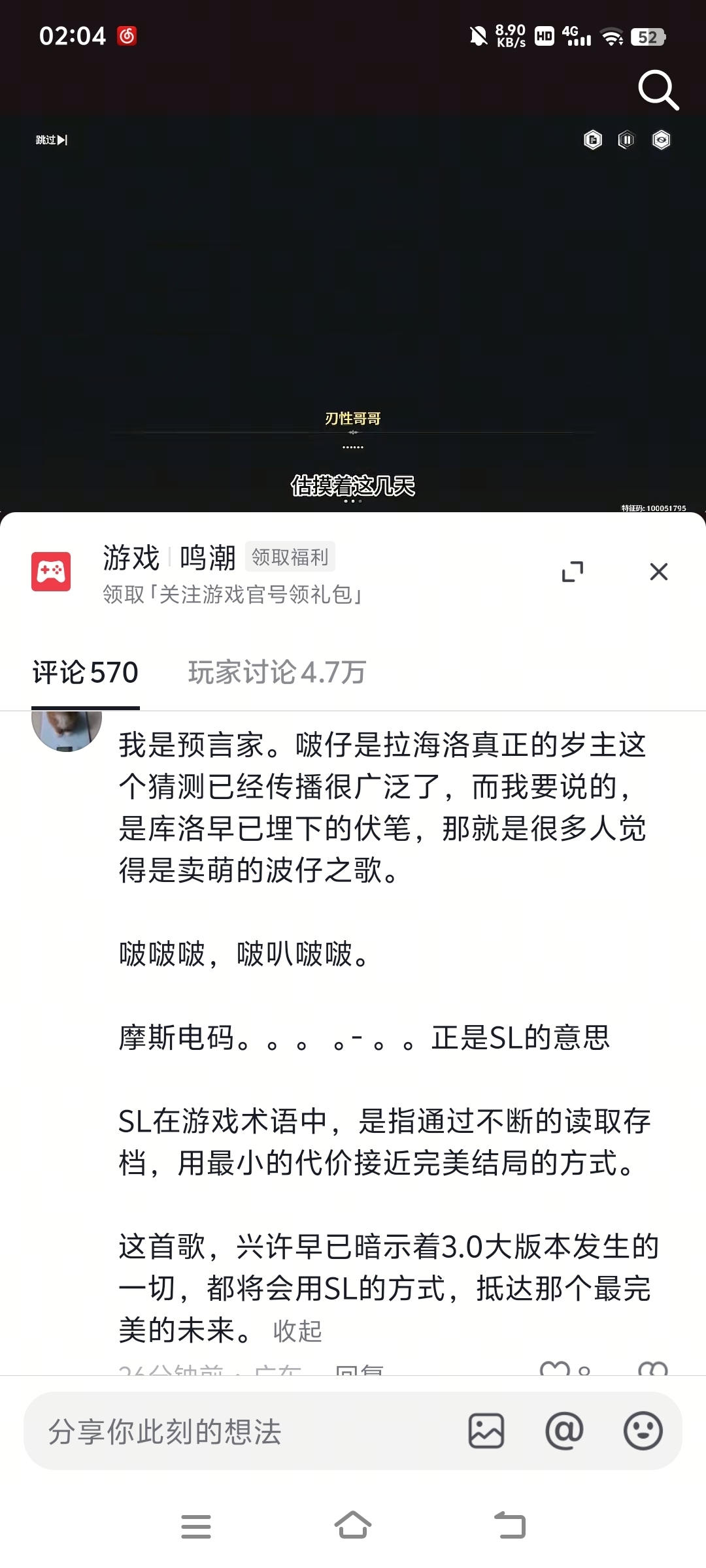Tap the 领取福利 chip
This screenshot has height=1568, width=706.
click(290, 557)
